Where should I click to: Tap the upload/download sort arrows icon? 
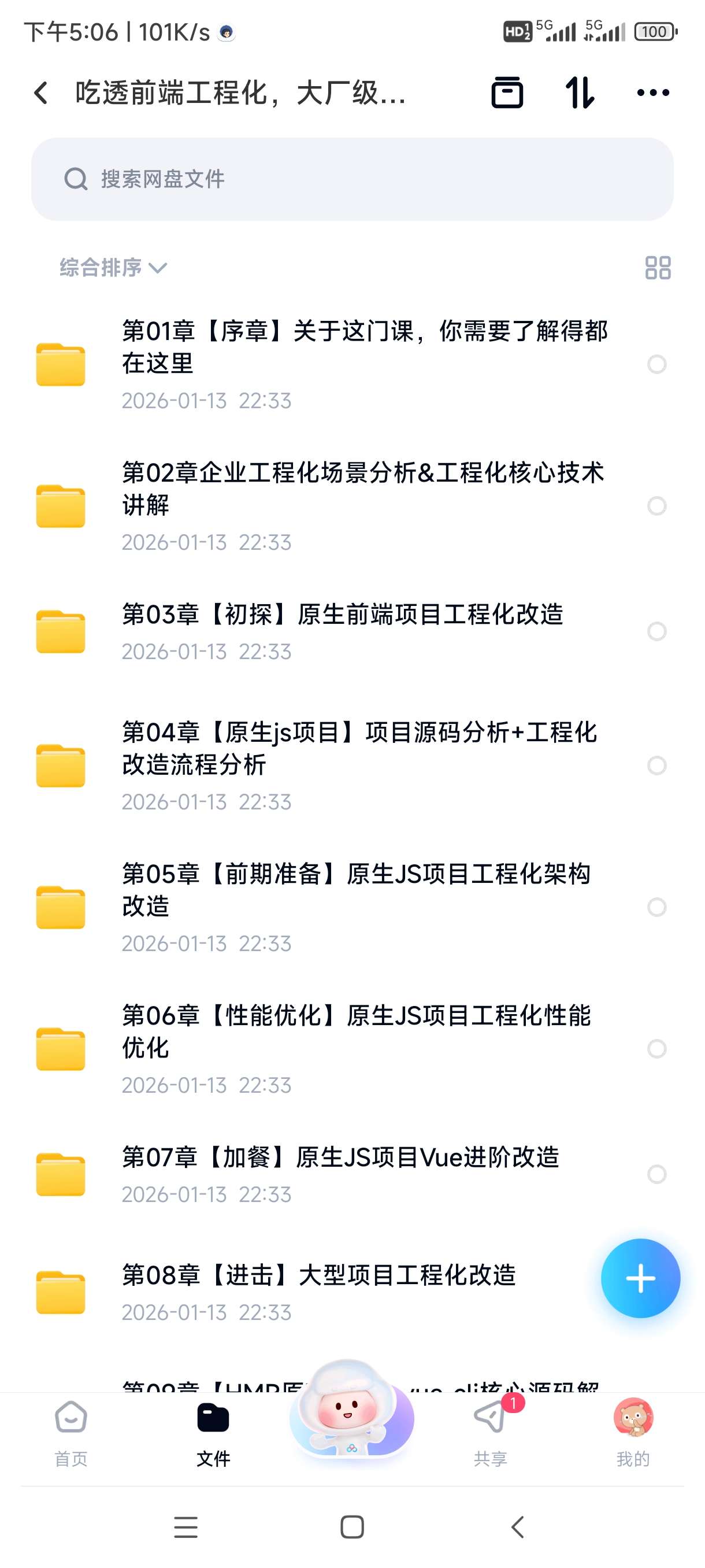(580, 93)
